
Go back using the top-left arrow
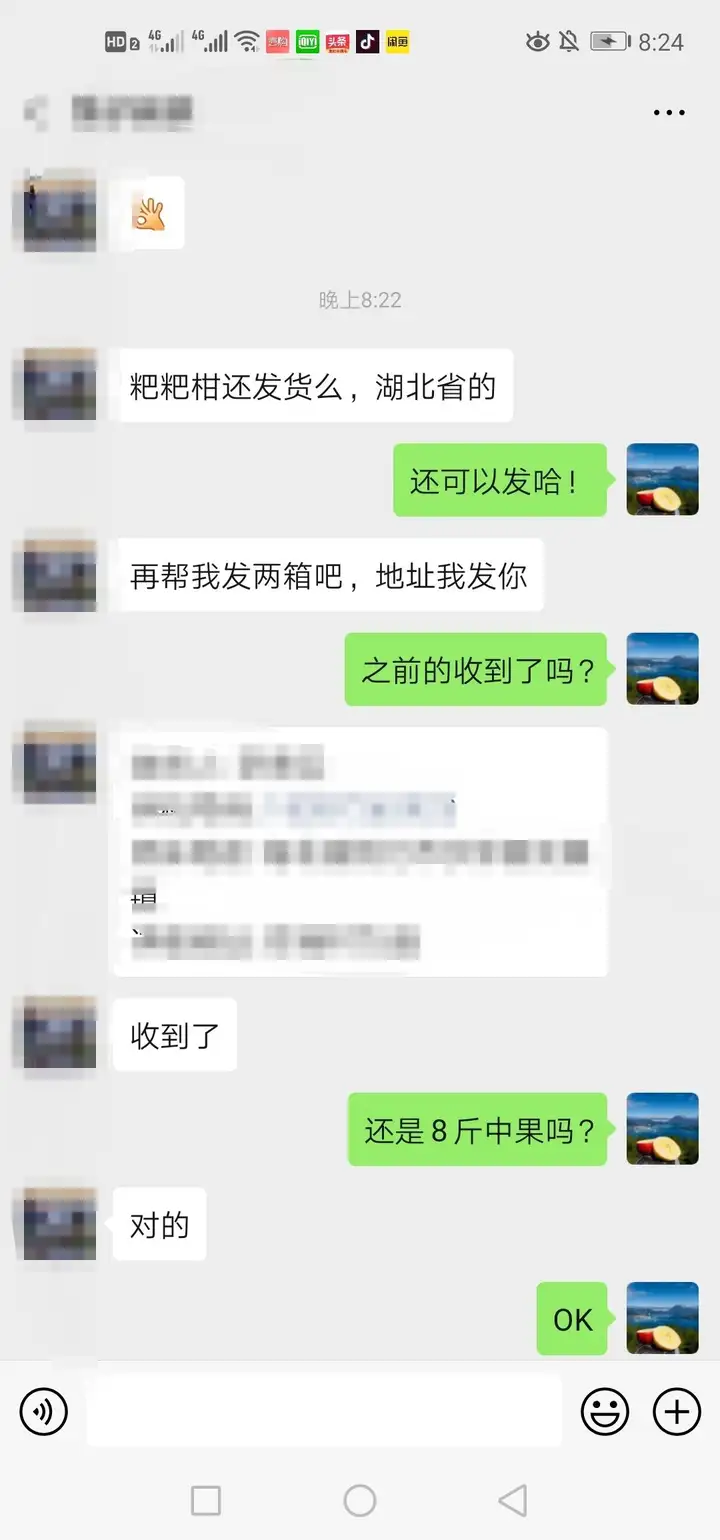[36, 112]
